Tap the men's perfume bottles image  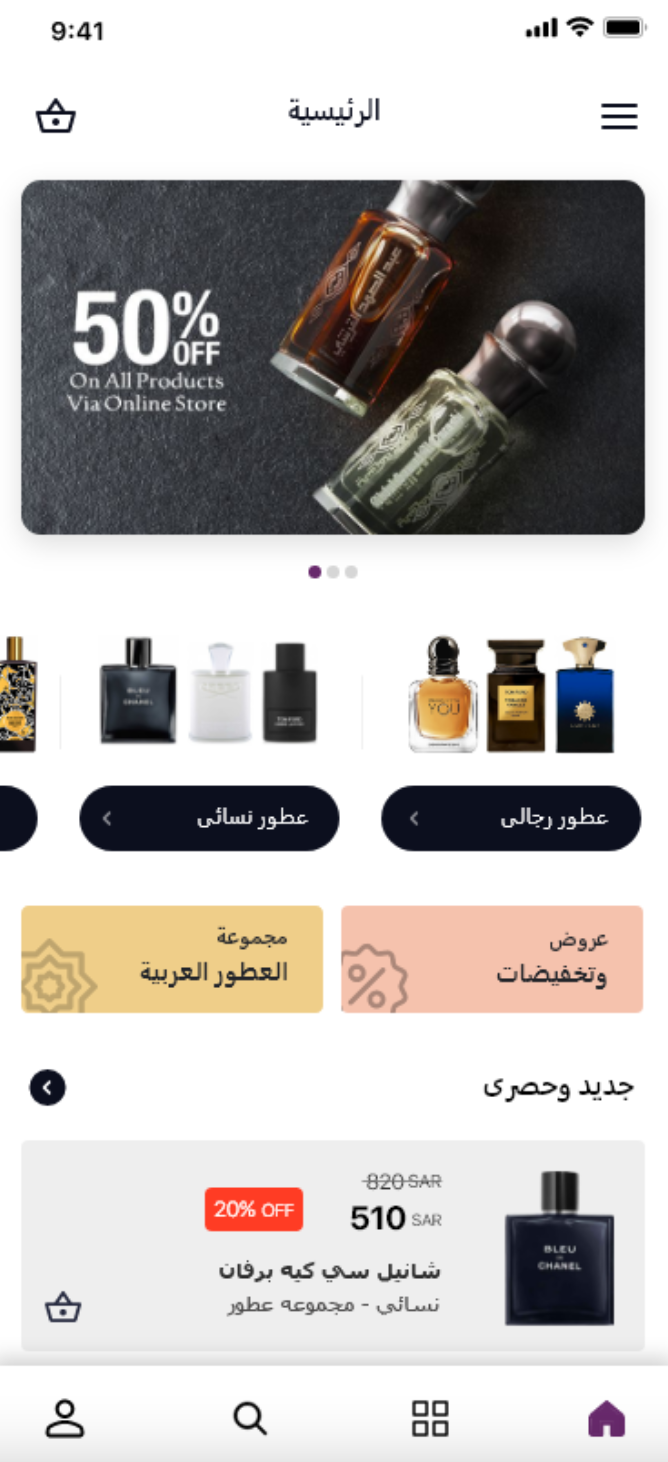(511, 694)
